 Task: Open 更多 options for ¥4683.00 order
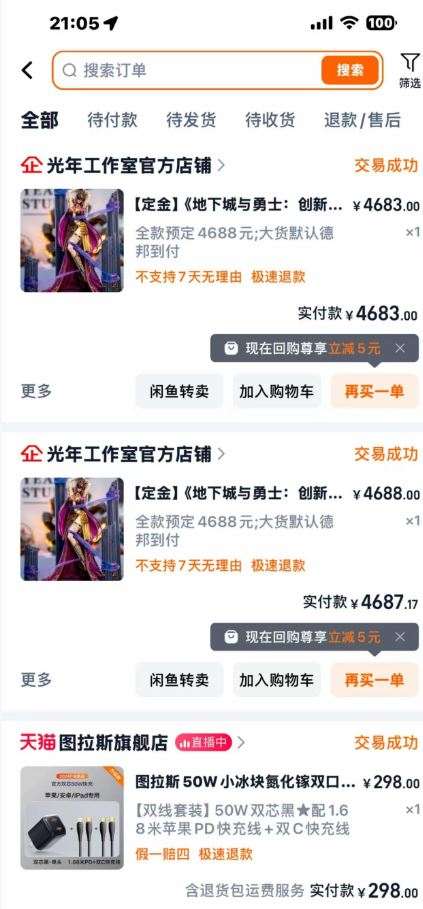[x=37, y=391]
